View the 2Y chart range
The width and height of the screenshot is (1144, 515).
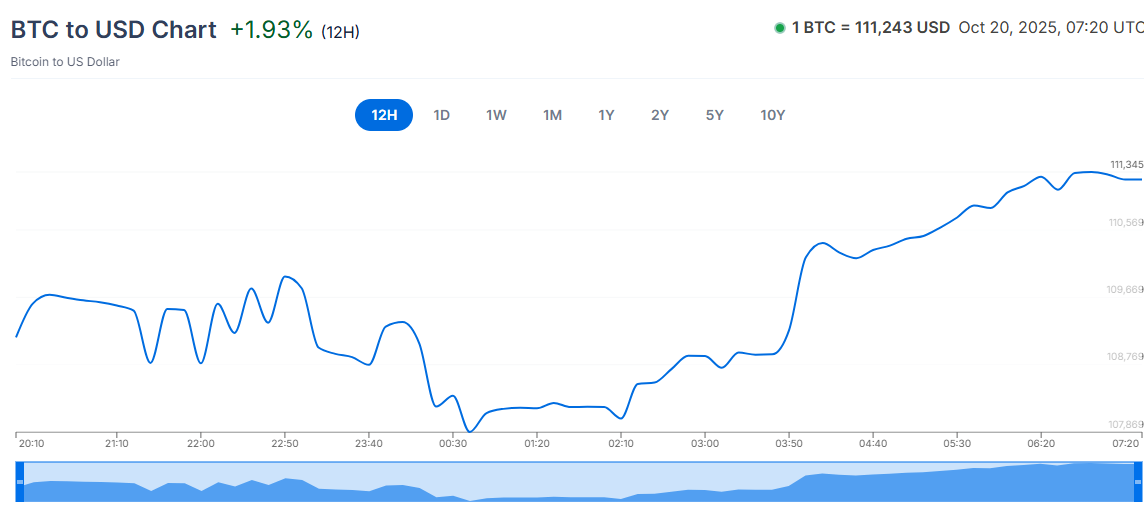click(x=660, y=115)
